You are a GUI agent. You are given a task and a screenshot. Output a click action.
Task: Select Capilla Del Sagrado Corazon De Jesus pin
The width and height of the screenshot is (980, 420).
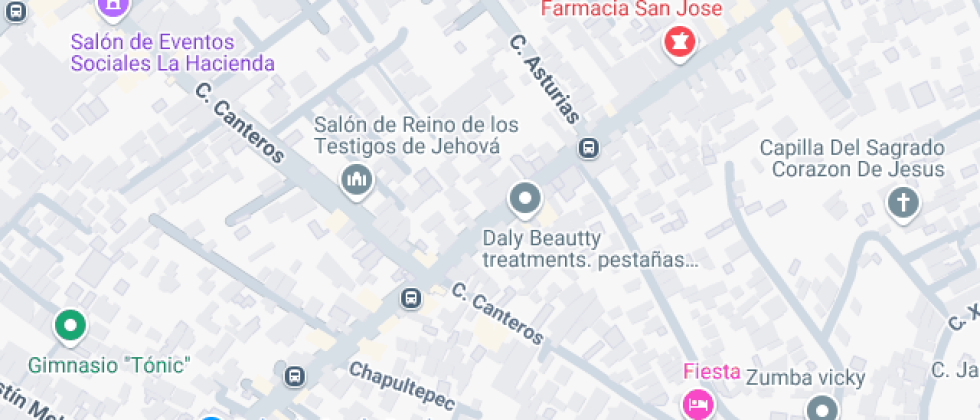pyautogui.click(x=902, y=203)
